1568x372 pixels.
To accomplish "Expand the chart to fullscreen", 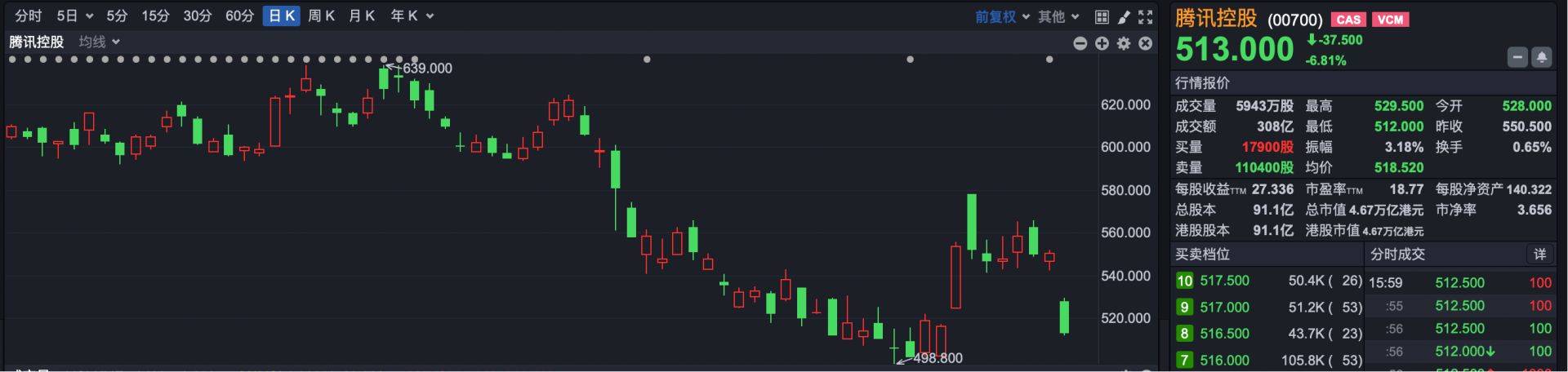I will [x=1146, y=16].
